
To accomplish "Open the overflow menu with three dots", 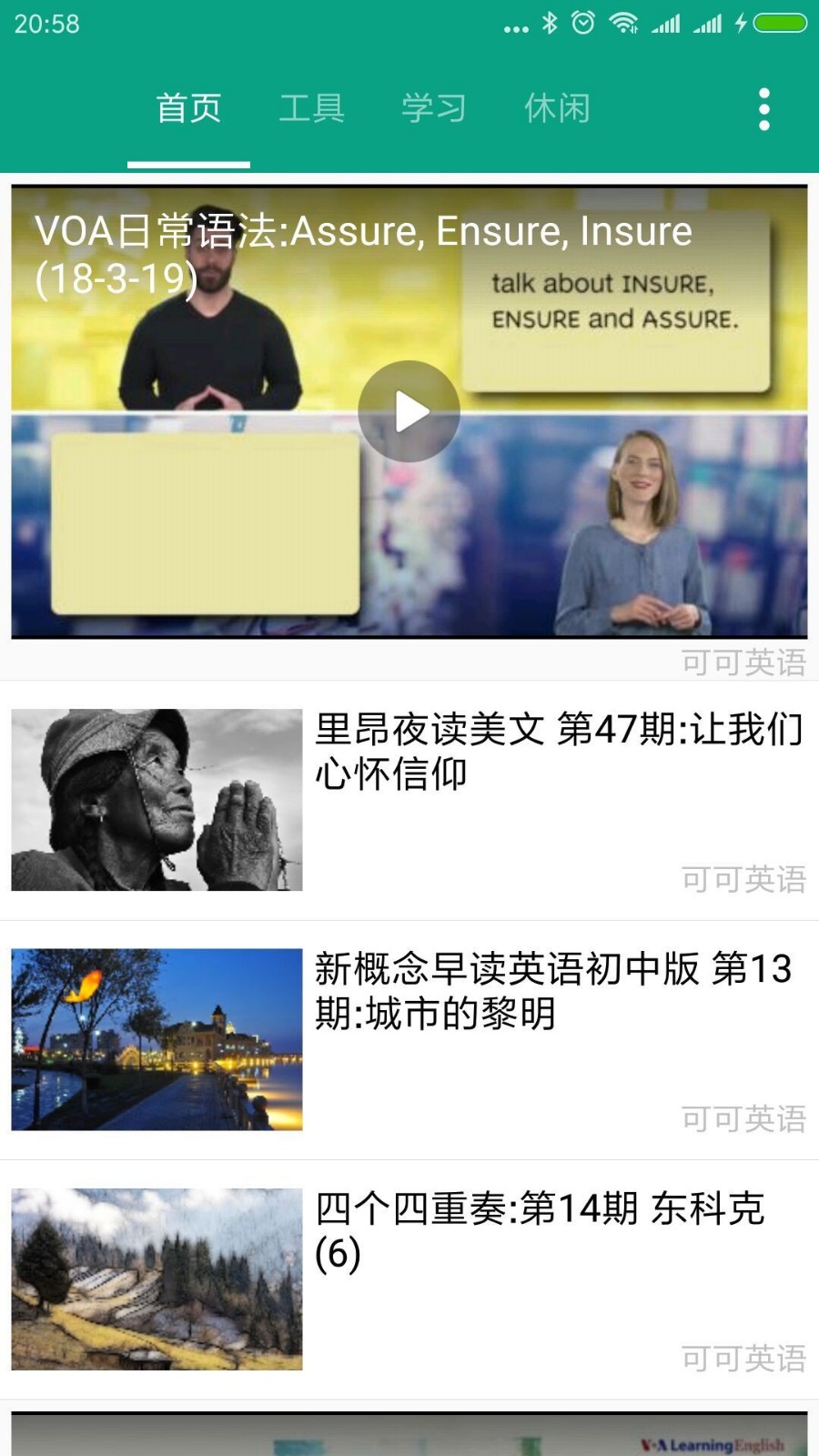I will [x=763, y=108].
